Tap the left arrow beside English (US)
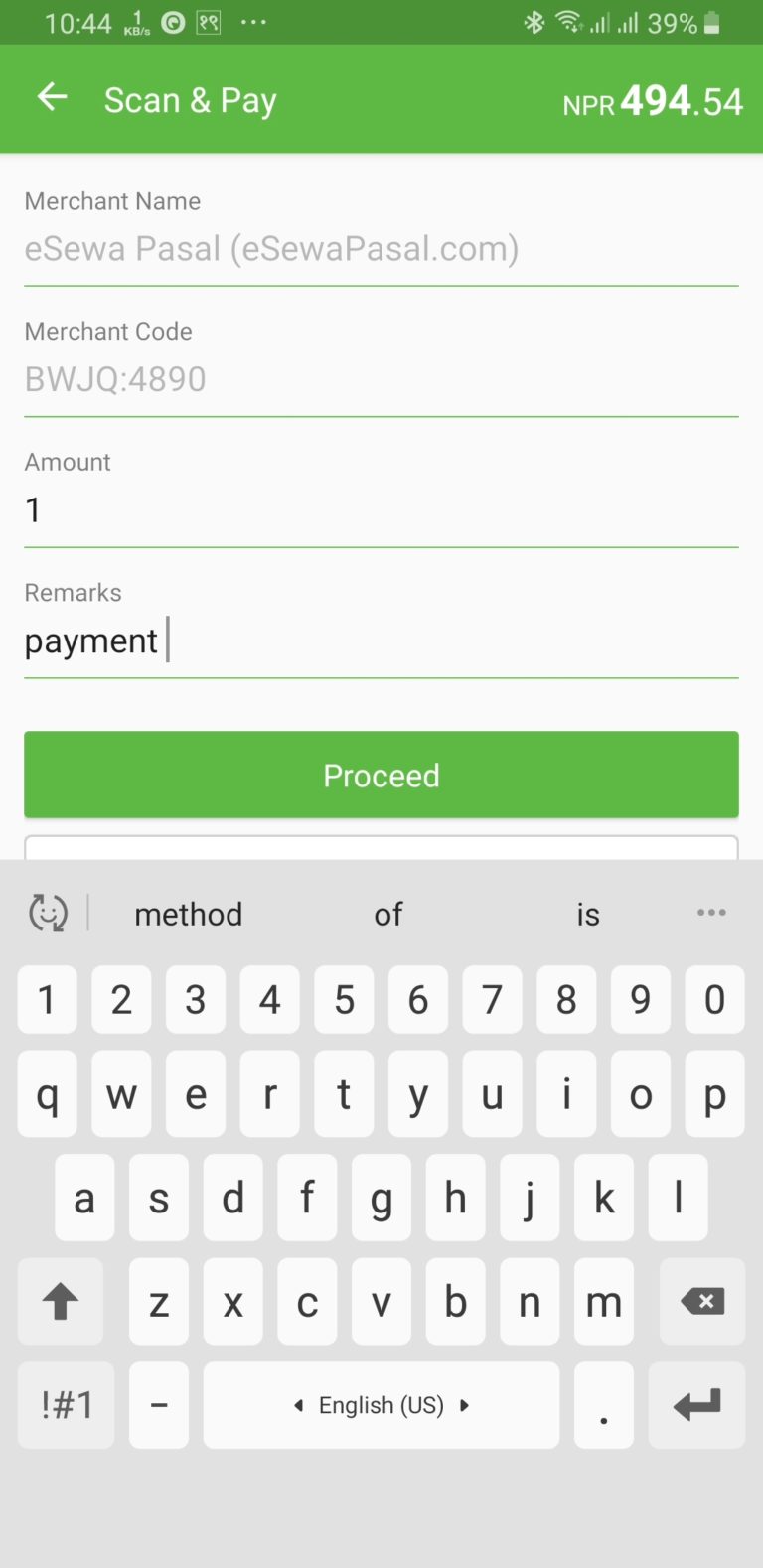The height and width of the screenshot is (1568, 763). [x=300, y=1405]
